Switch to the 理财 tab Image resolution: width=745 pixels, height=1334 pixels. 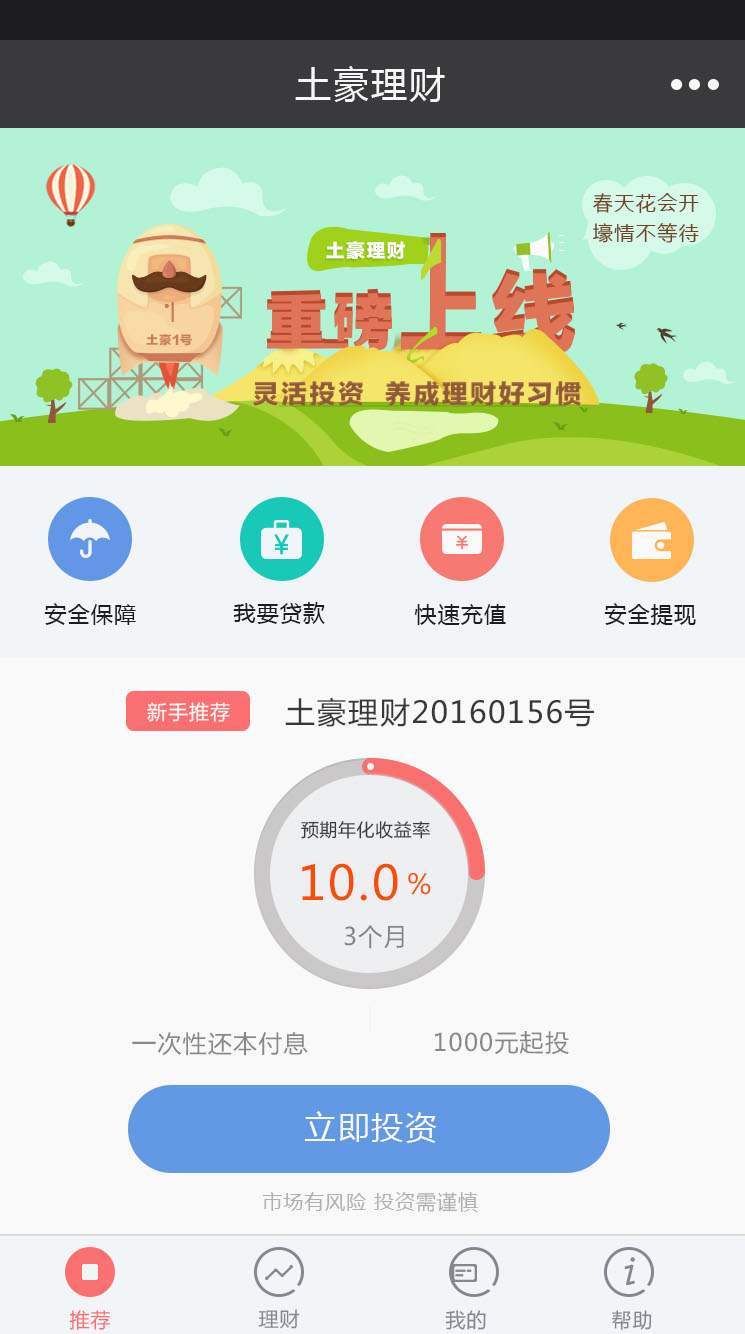(278, 1285)
